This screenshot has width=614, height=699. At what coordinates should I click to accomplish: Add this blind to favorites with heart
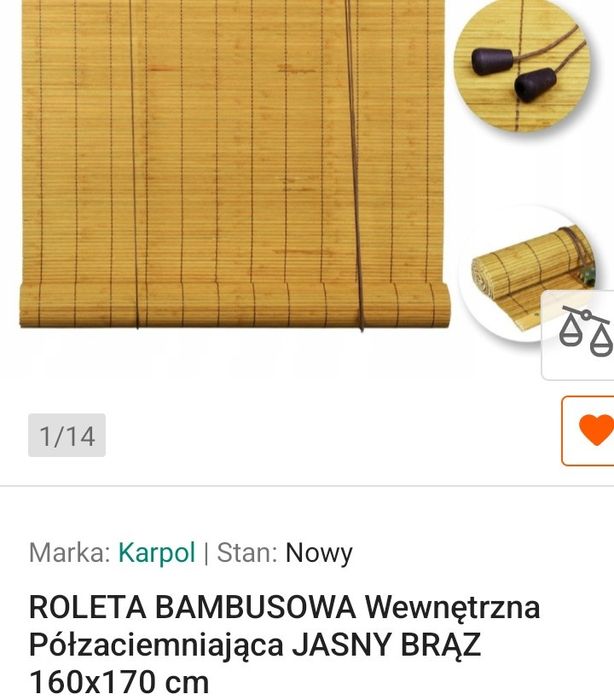(594, 430)
